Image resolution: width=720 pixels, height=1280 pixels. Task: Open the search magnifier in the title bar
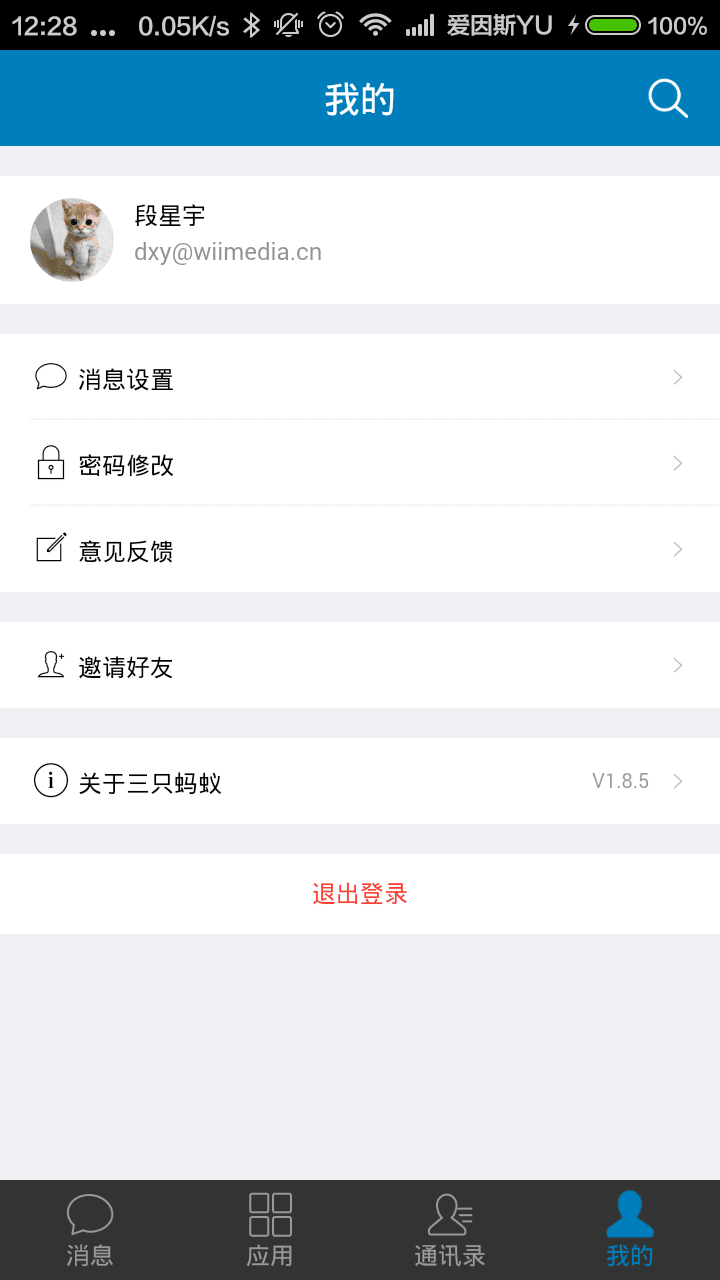tap(666, 98)
